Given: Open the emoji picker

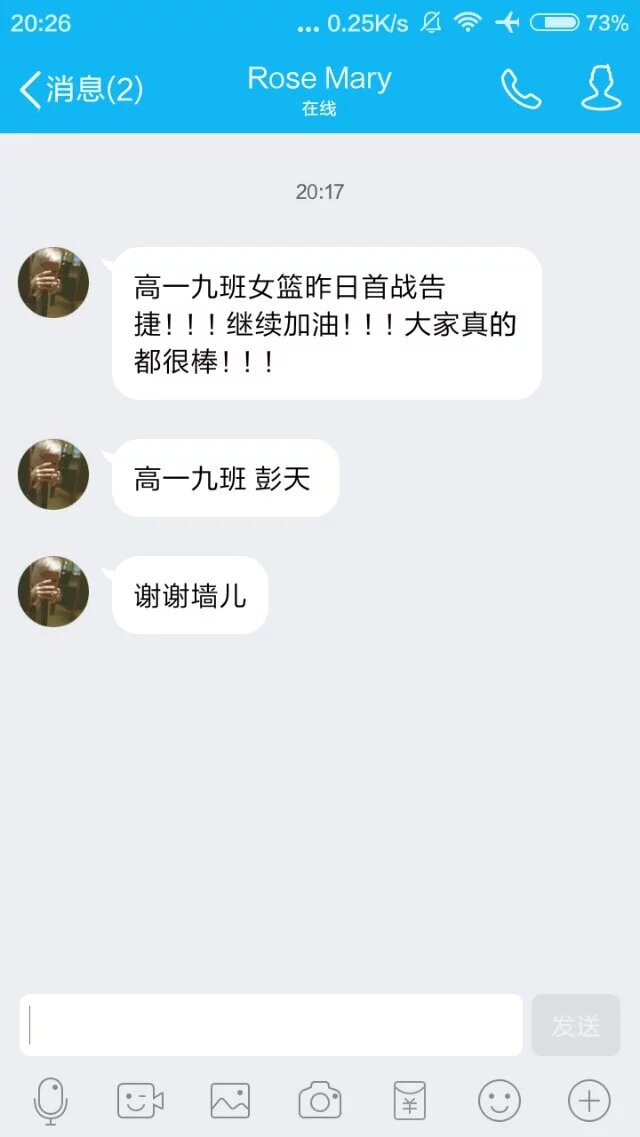Looking at the screenshot, I should pos(499,1101).
